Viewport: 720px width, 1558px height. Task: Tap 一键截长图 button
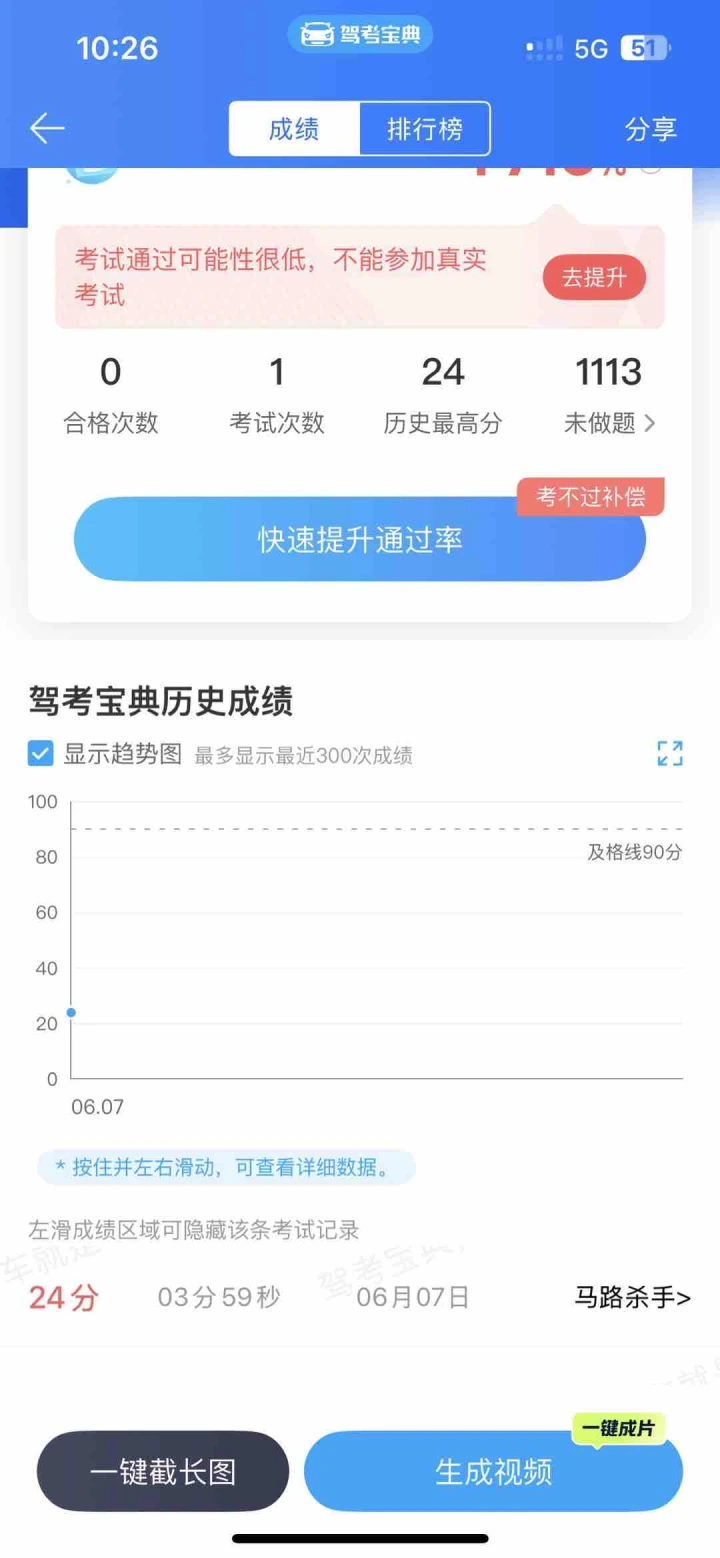coord(163,1472)
